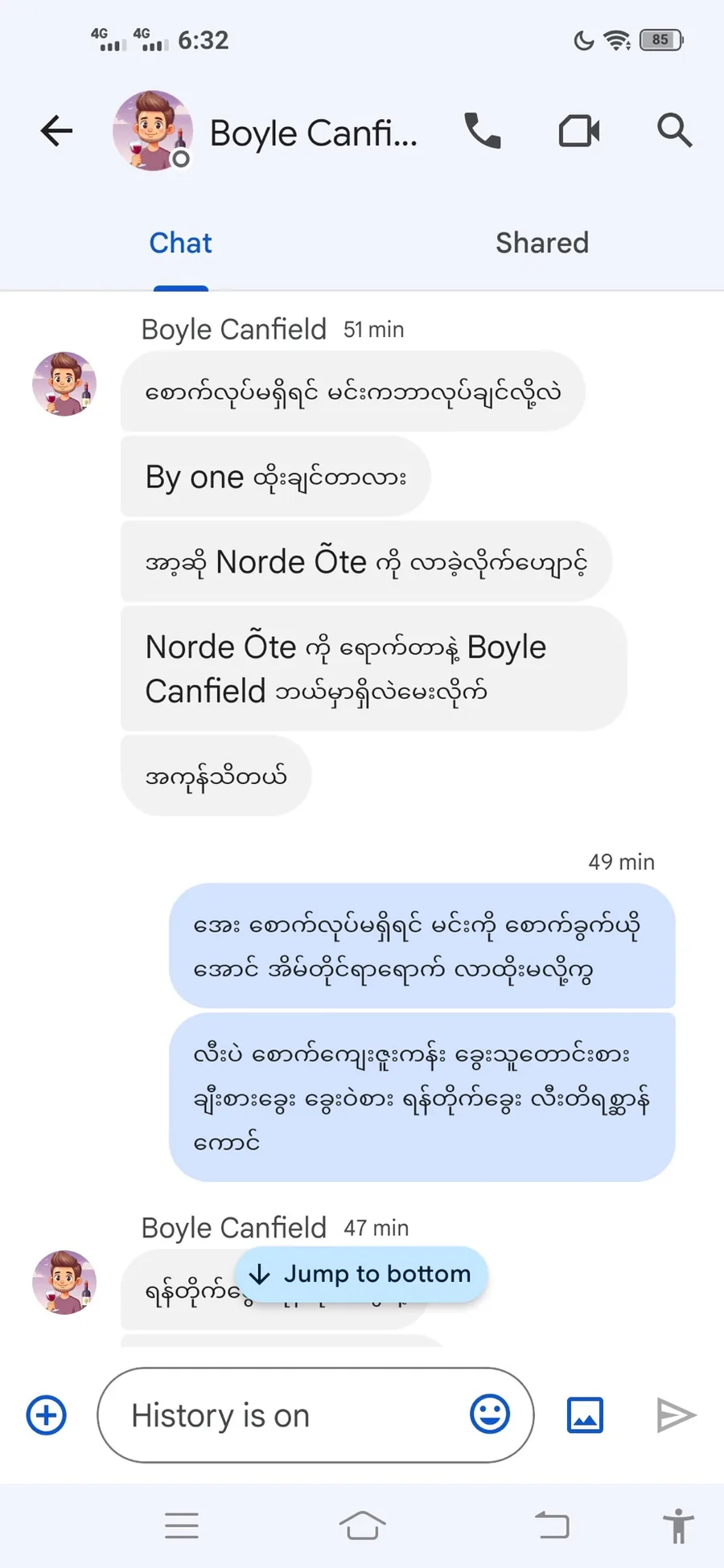
Task: Tap Jump to bottom button
Action: coord(361,1274)
